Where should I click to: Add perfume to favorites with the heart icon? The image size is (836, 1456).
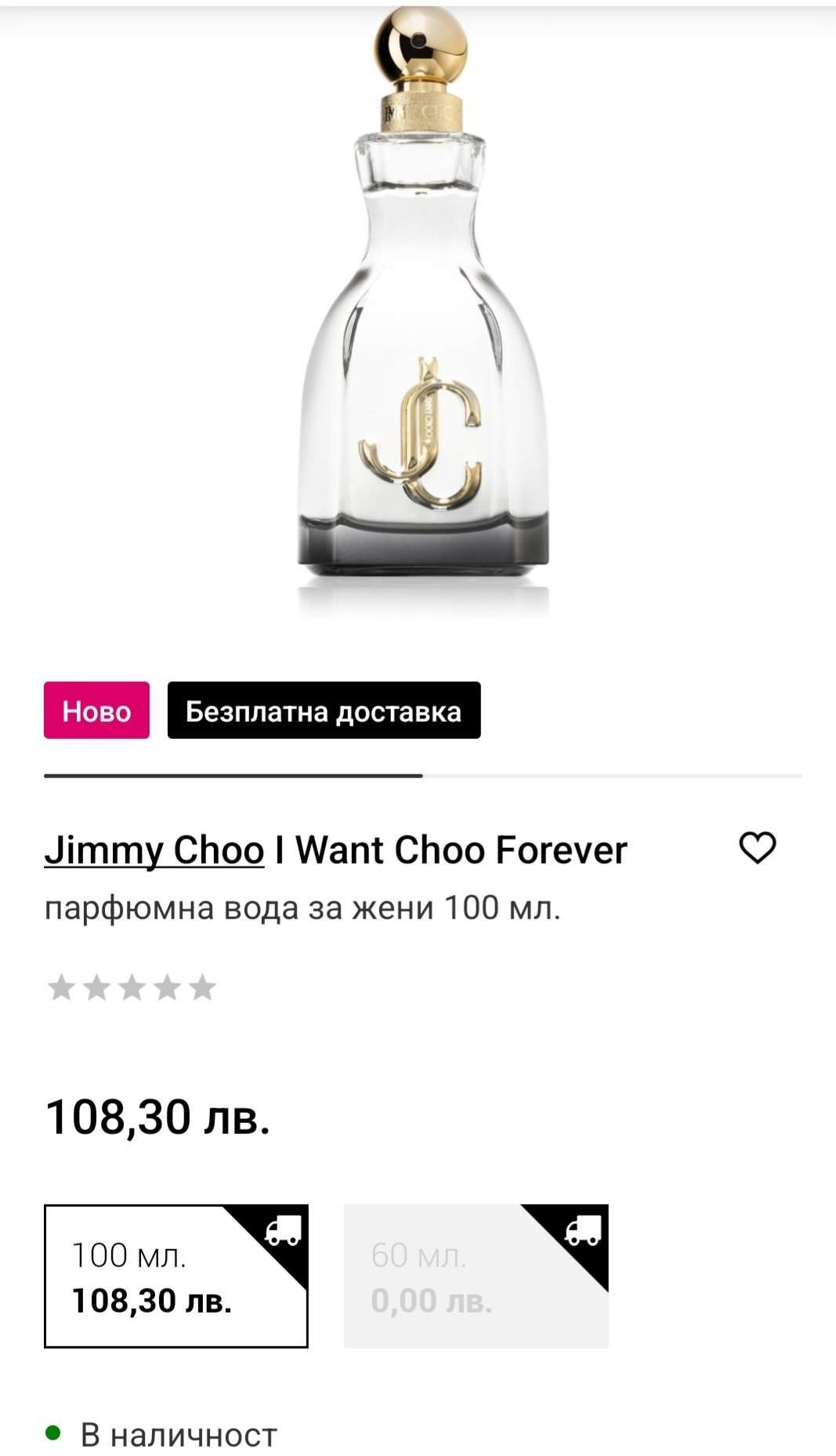tap(758, 848)
